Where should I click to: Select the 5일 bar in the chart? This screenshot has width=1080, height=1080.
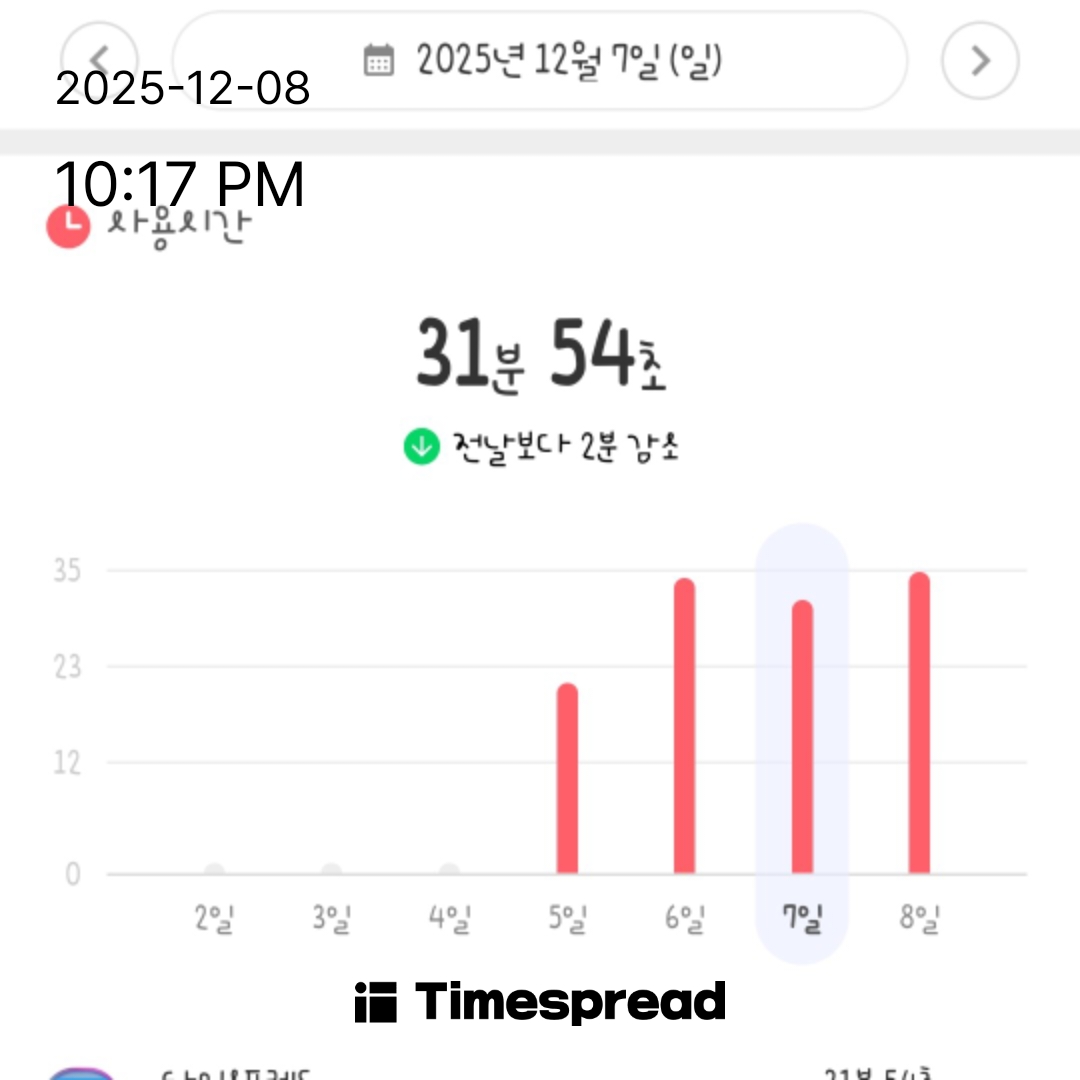click(x=567, y=778)
